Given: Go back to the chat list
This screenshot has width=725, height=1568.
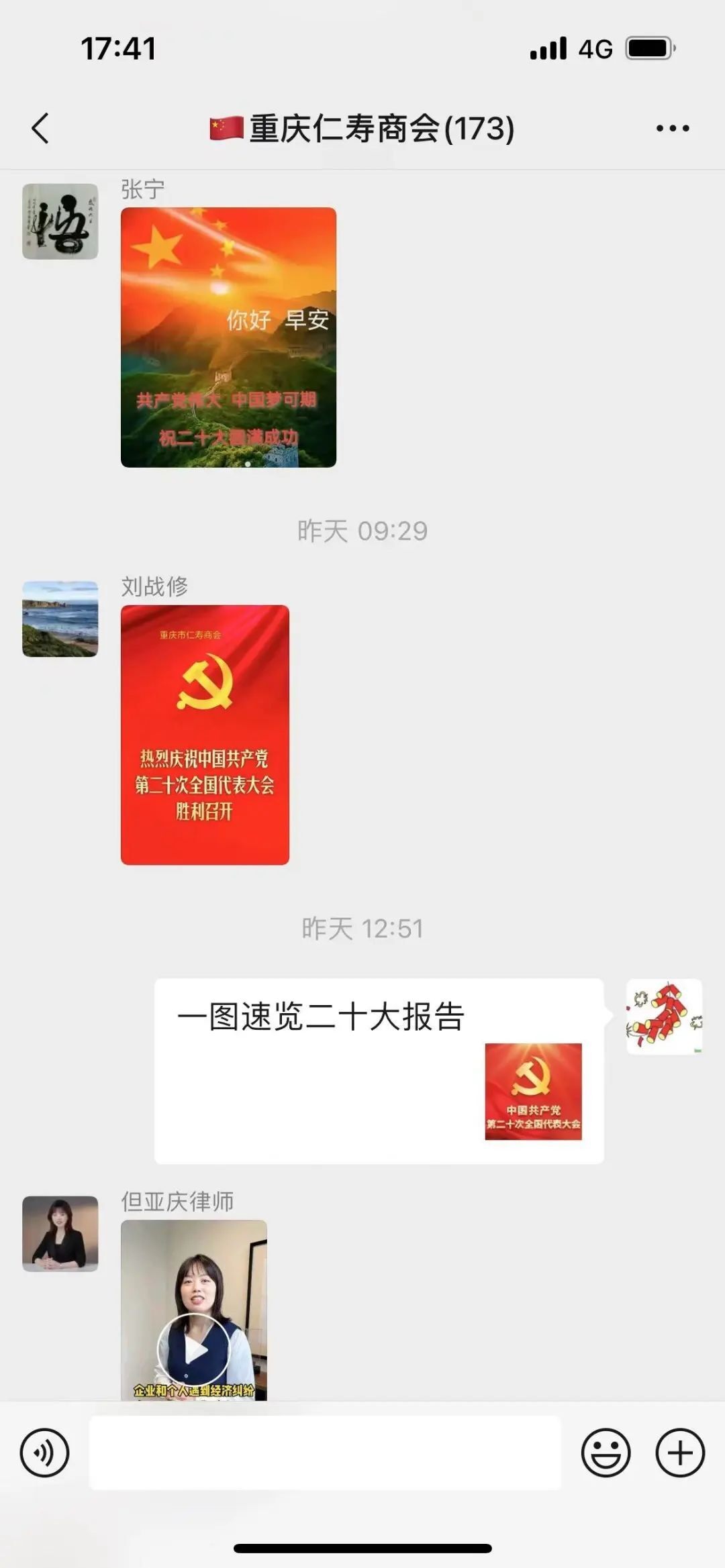Looking at the screenshot, I should pyautogui.click(x=40, y=128).
